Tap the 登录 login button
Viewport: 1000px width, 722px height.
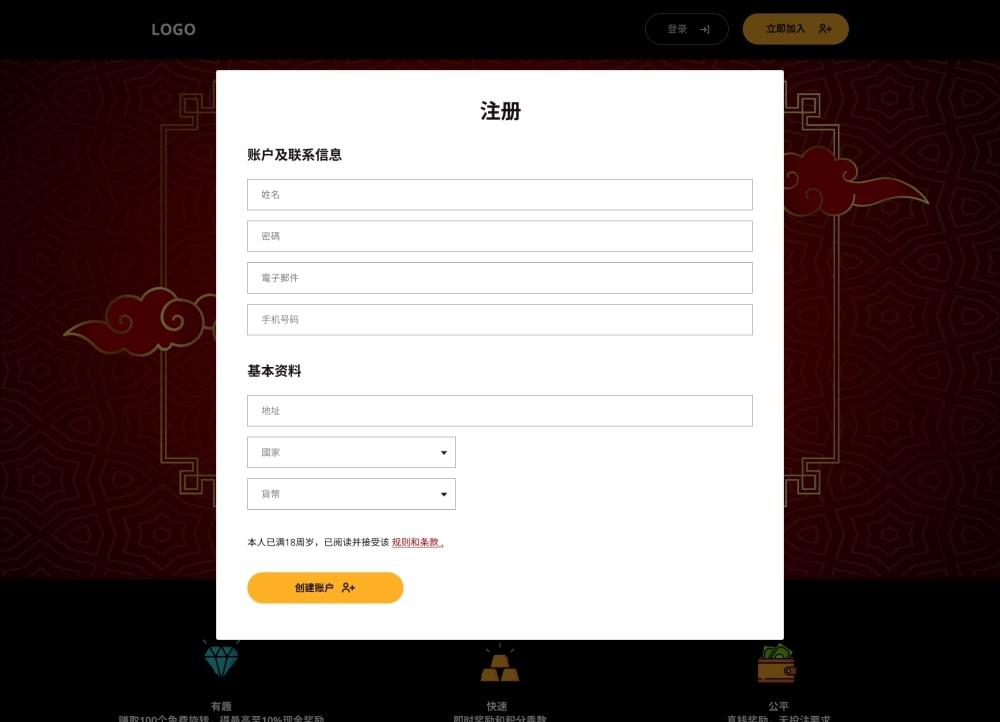[x=686, y=29]
